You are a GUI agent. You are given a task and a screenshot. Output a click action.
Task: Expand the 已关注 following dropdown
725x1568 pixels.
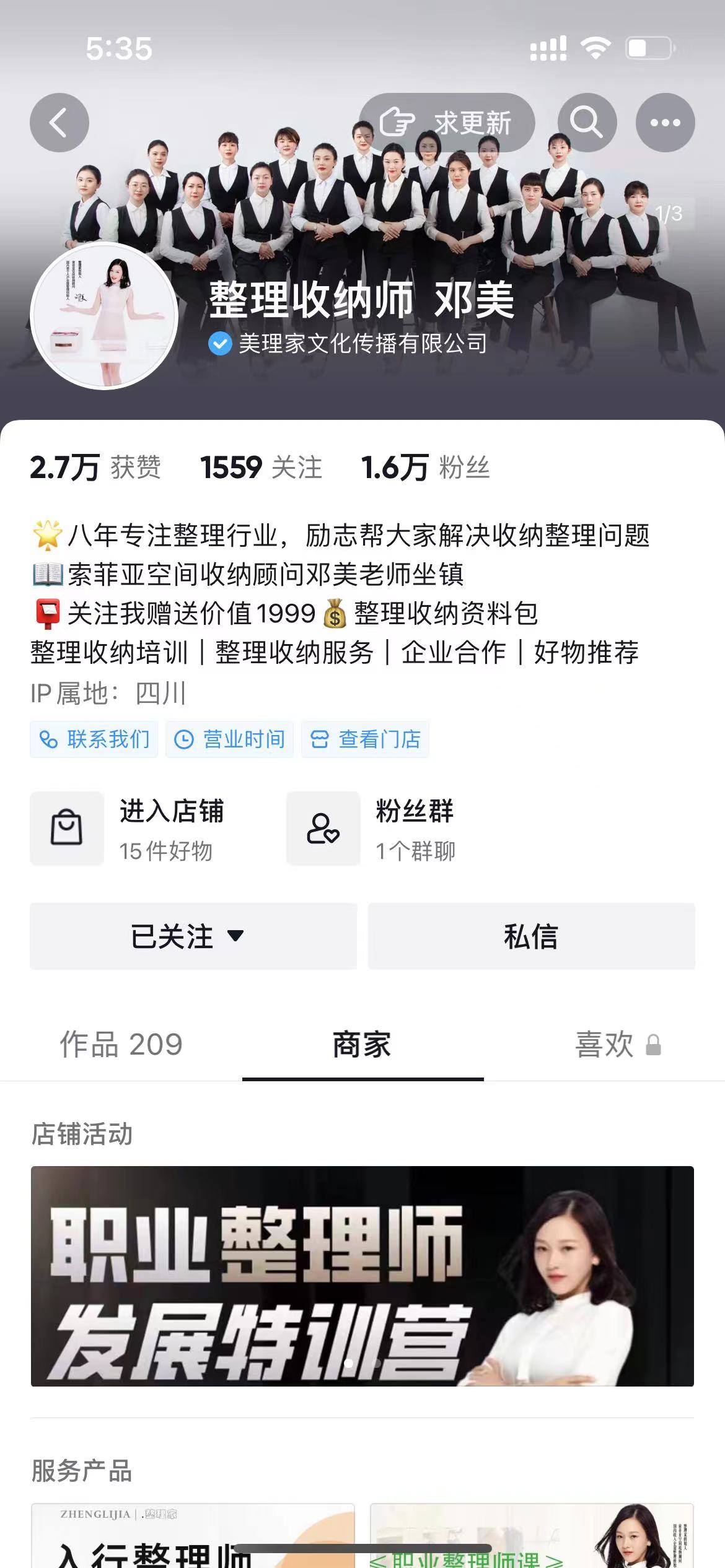(193, 936)
